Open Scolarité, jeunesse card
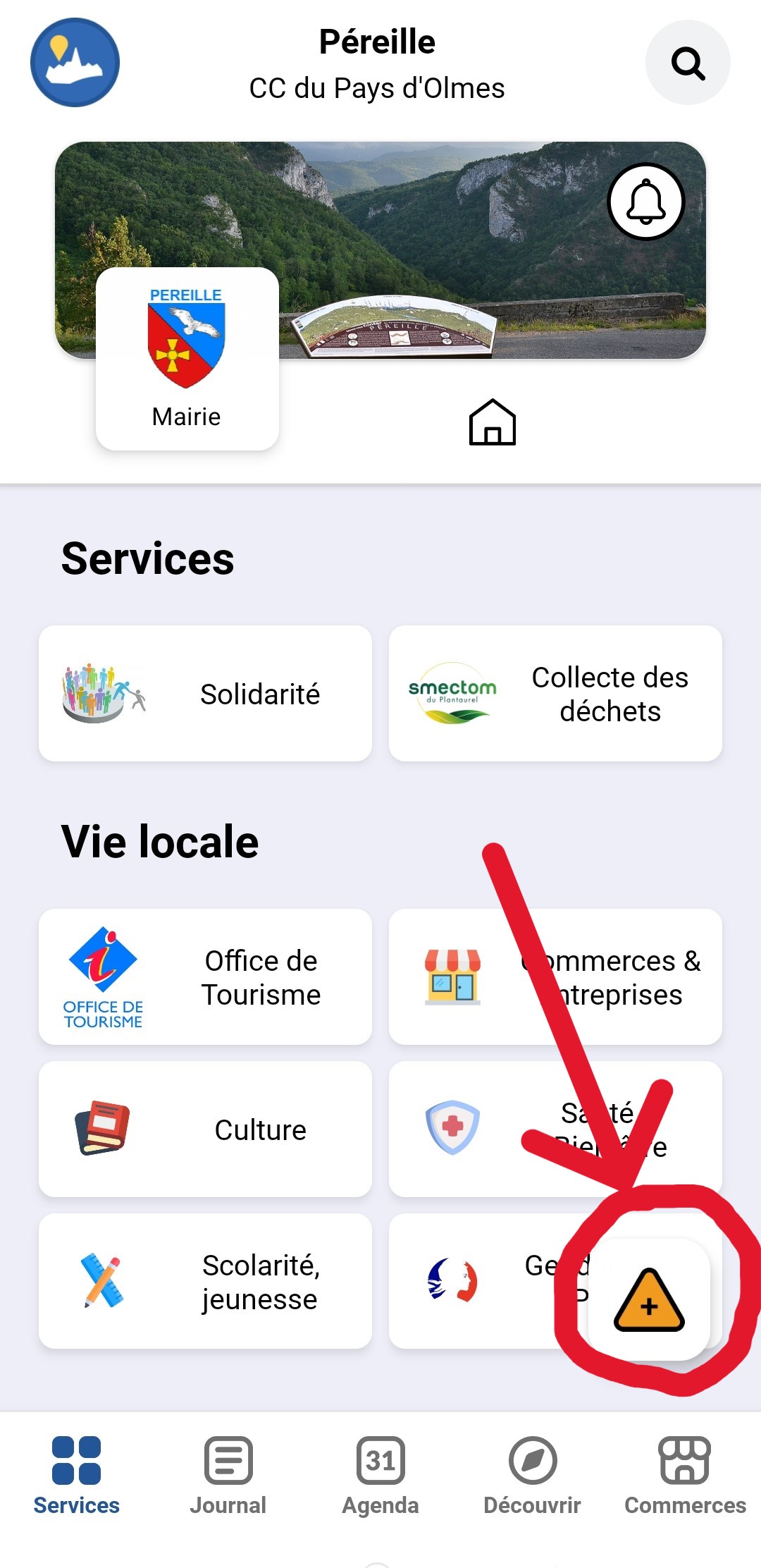 (205, 1282)
